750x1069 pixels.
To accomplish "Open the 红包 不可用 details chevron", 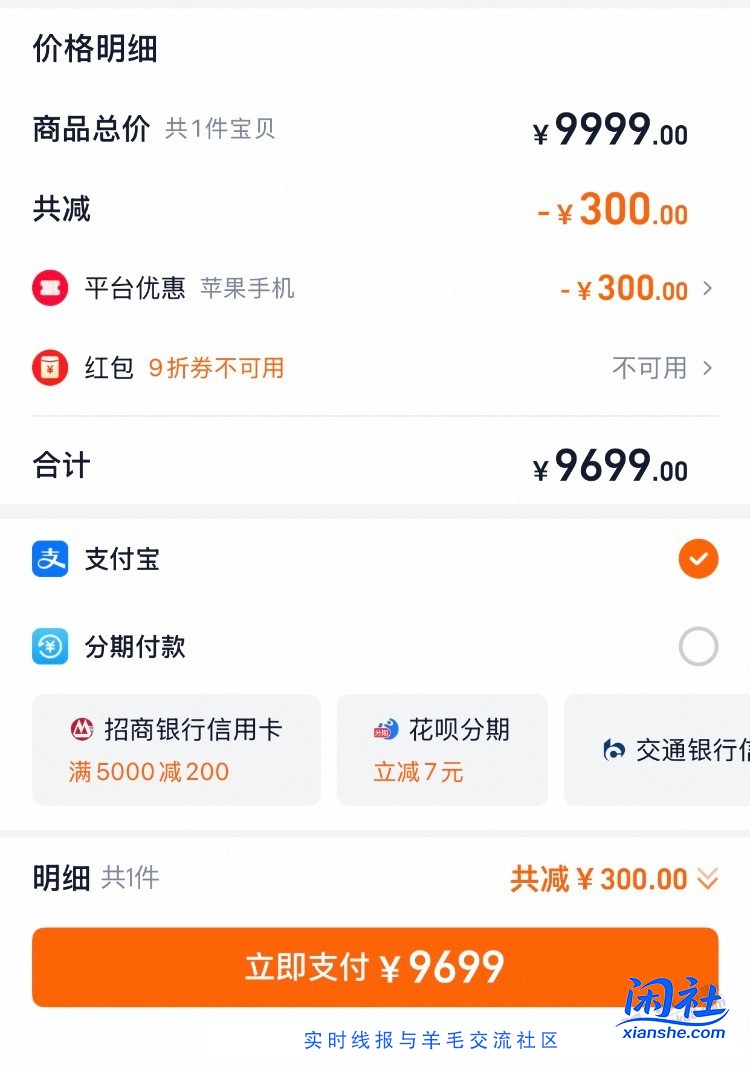I will click(710, 367).
